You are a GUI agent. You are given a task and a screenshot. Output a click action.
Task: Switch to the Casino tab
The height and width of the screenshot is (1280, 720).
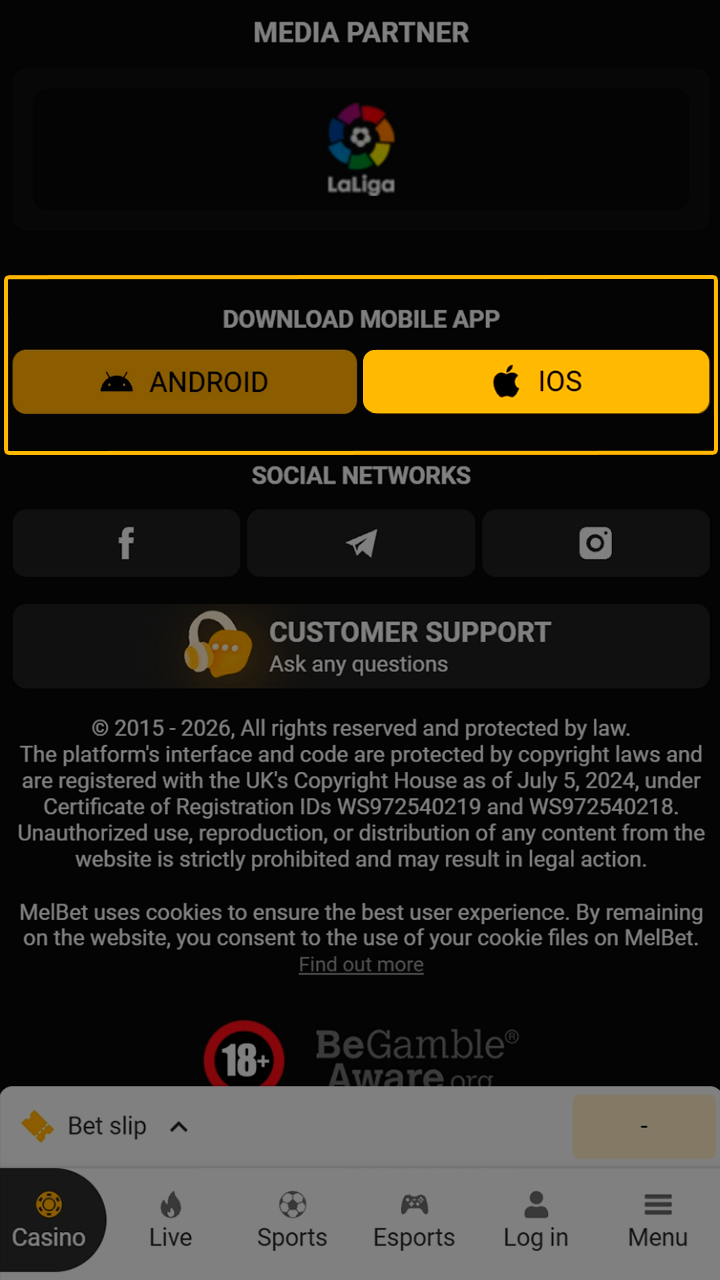pyautogui.click(x=48, y=1220)
